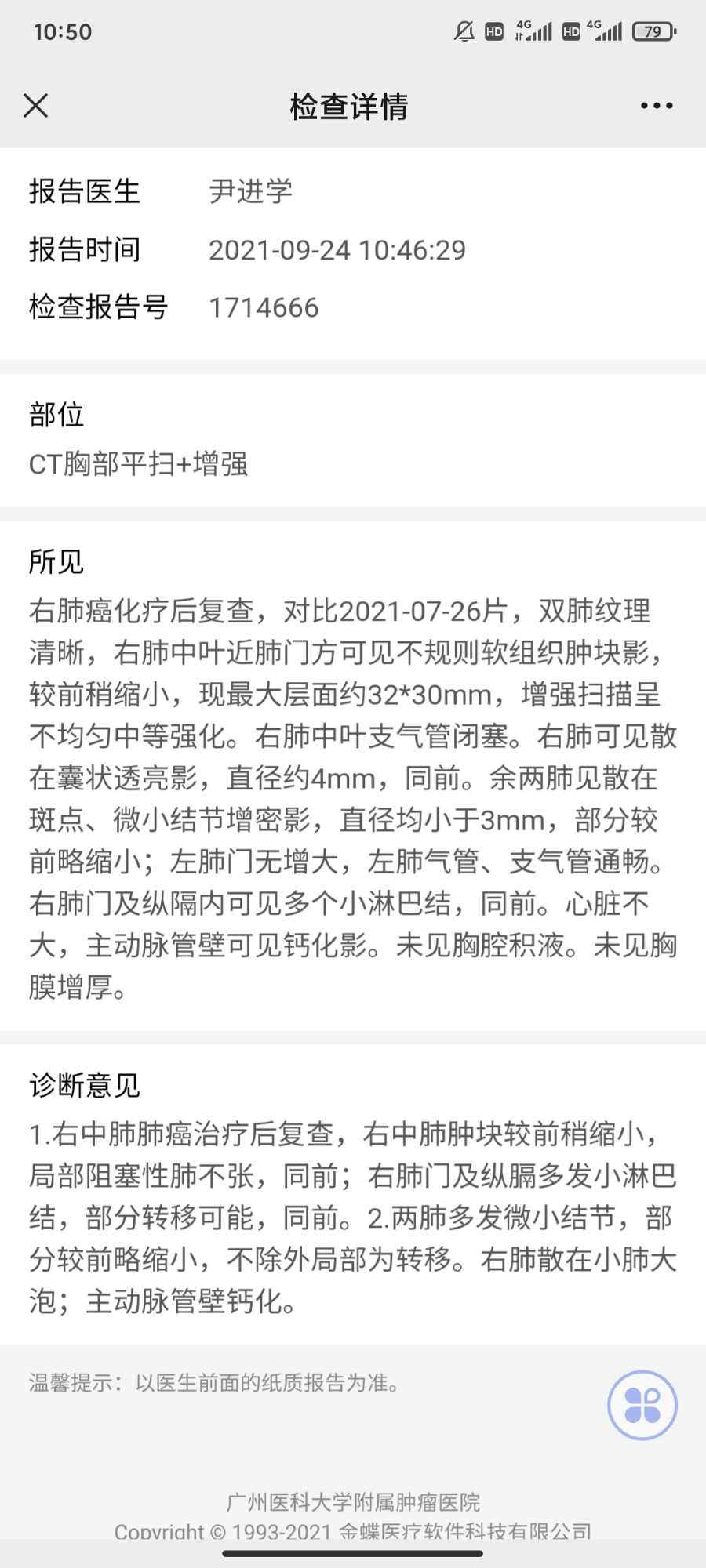The height and width of the screenshot is (1568, 706).
Task: Tap the floating four-leaf menu button
Action: tap(642, 1405)
